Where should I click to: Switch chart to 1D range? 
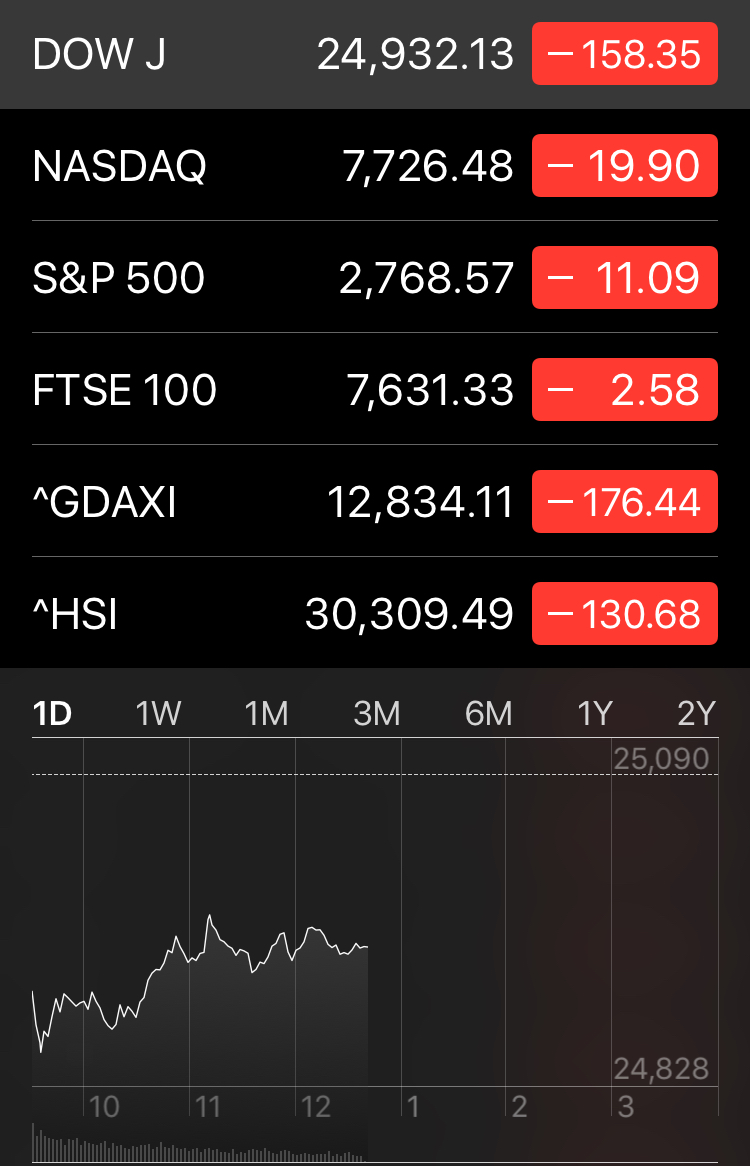tap(52, 713)
